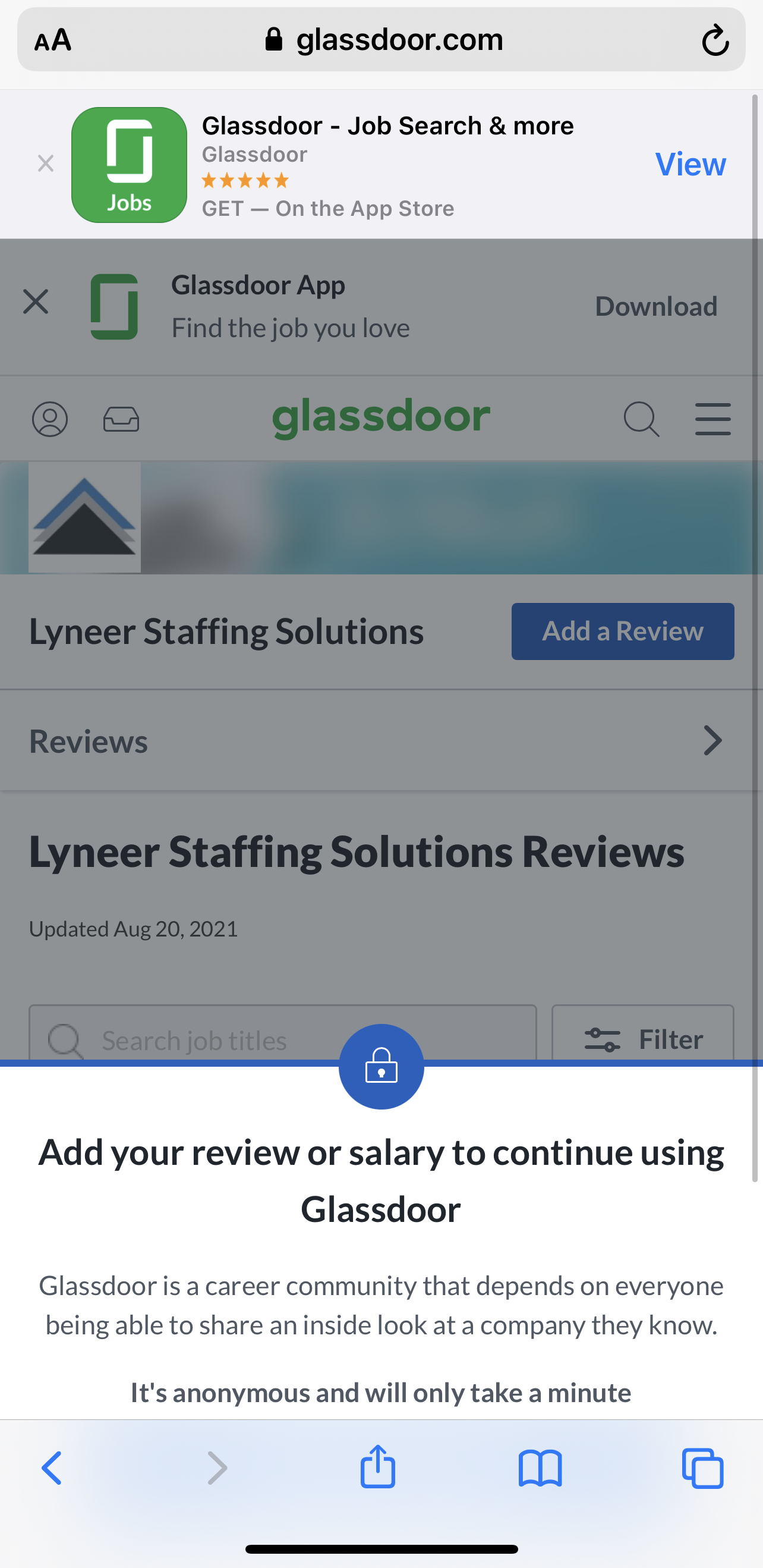View Glassdoor in the App Store
763x1568 pixels.
[690, 164]
